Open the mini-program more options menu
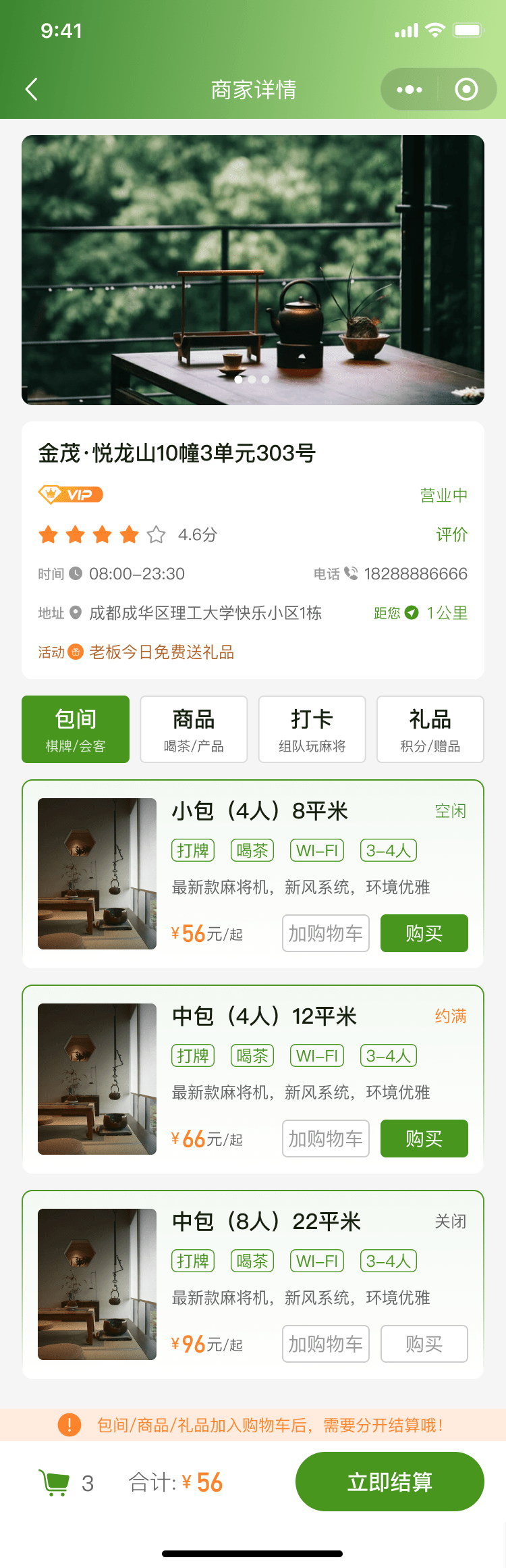Viewport: 506px width, 1568px height. click(410, 89)
